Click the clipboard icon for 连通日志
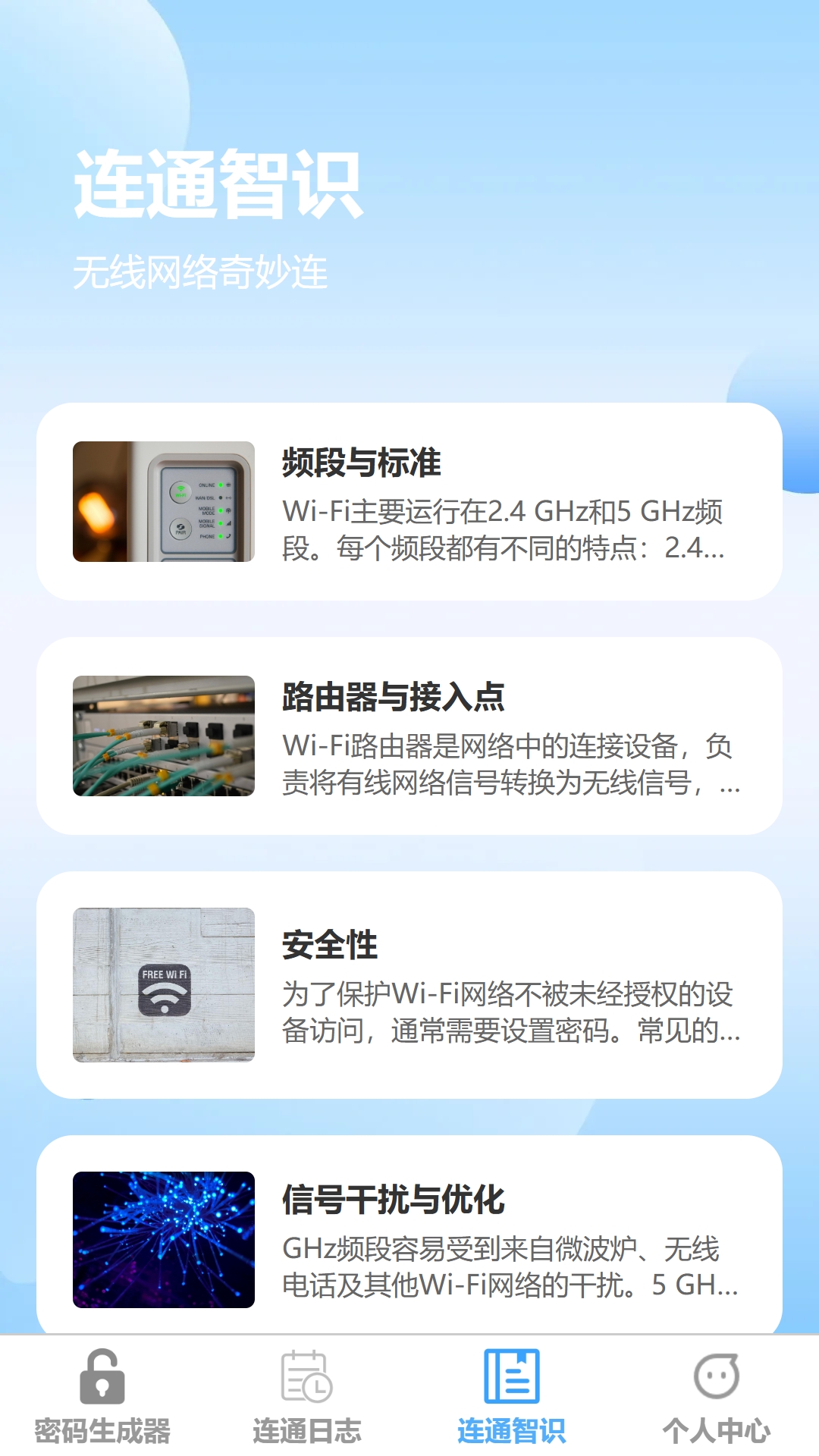The width and height of the screenshot is (819, 1456). 306,1382
